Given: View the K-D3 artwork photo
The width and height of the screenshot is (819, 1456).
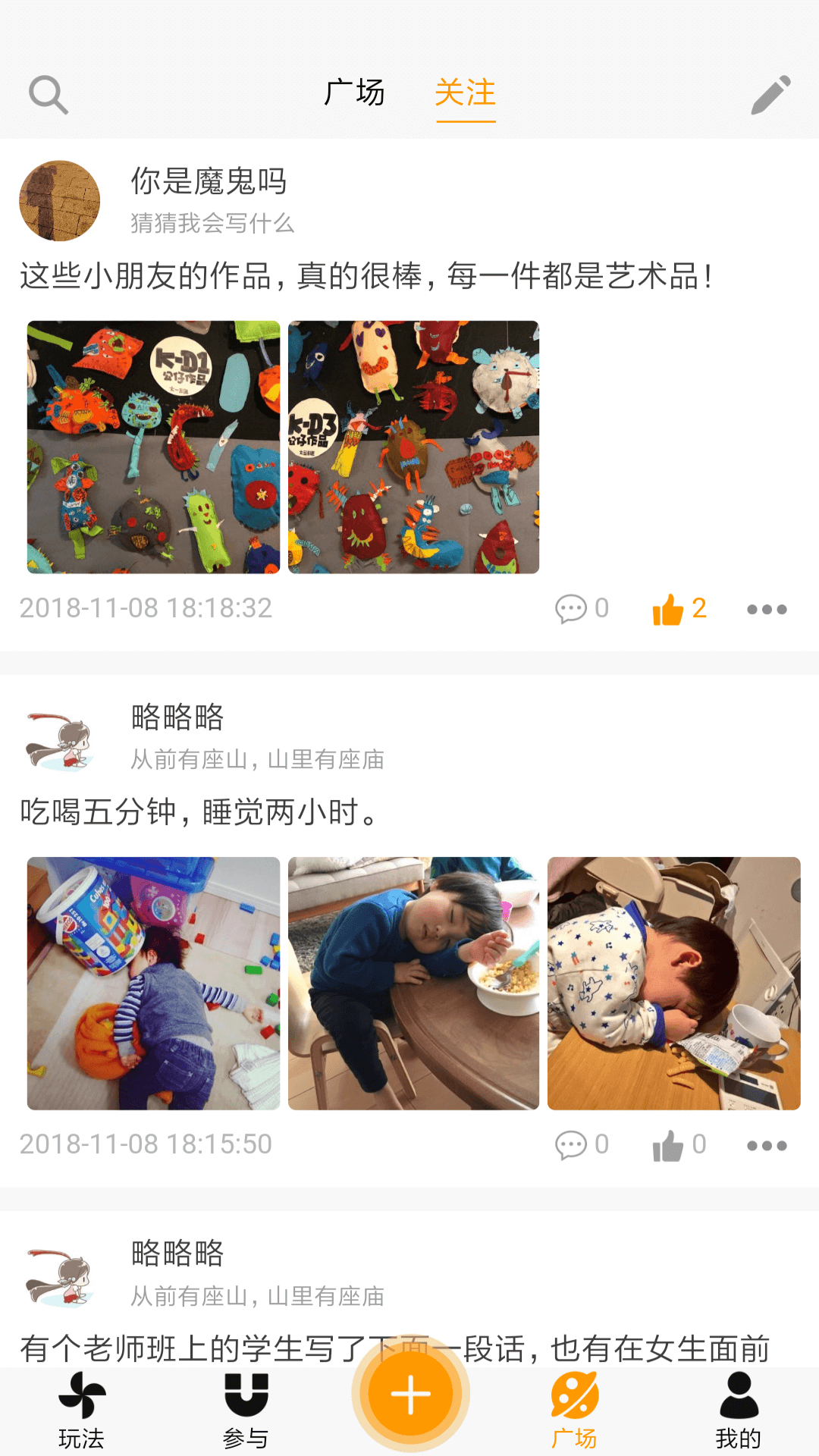Looking at the screenshot, I should pyautogui.click(x=413, y=447).
